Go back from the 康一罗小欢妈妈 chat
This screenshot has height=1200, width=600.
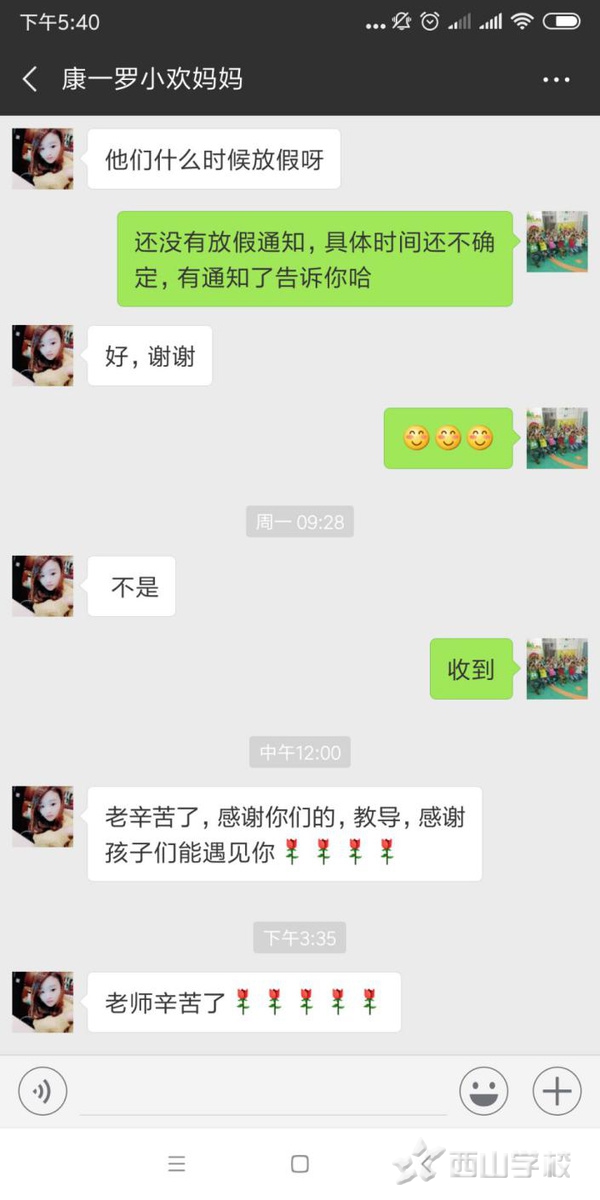click(30, 80)
